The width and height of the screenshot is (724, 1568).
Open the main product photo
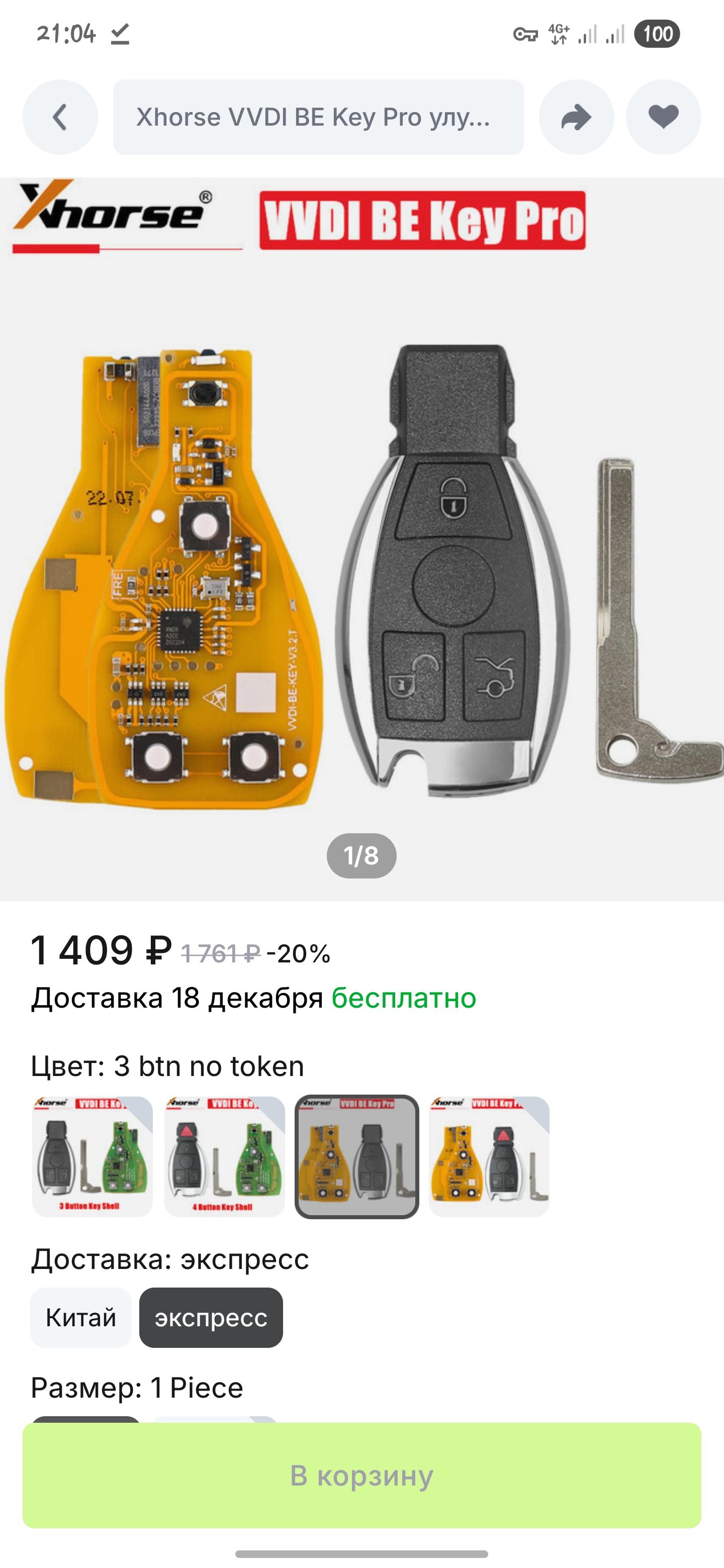coord(361,539)
